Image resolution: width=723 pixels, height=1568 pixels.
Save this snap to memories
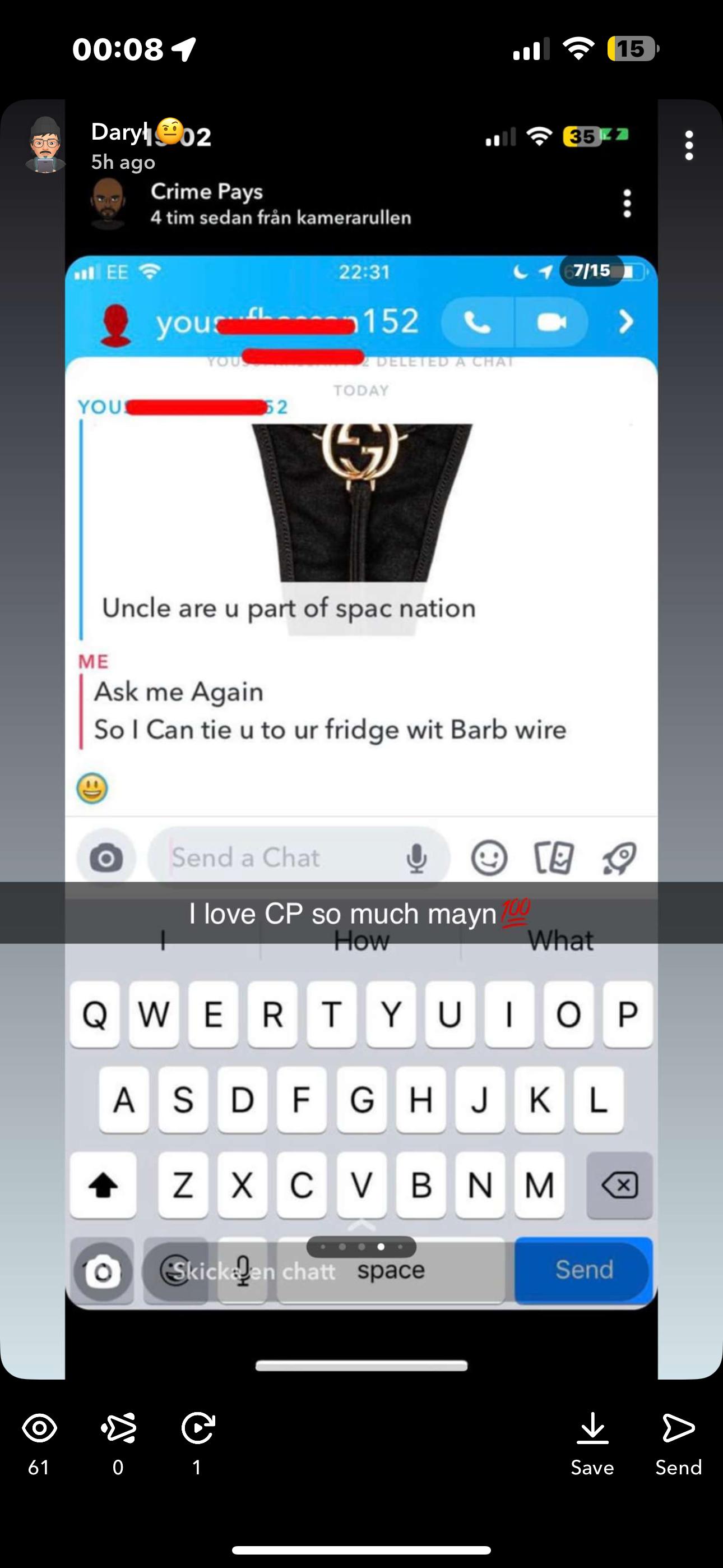tap(592, 1440)
